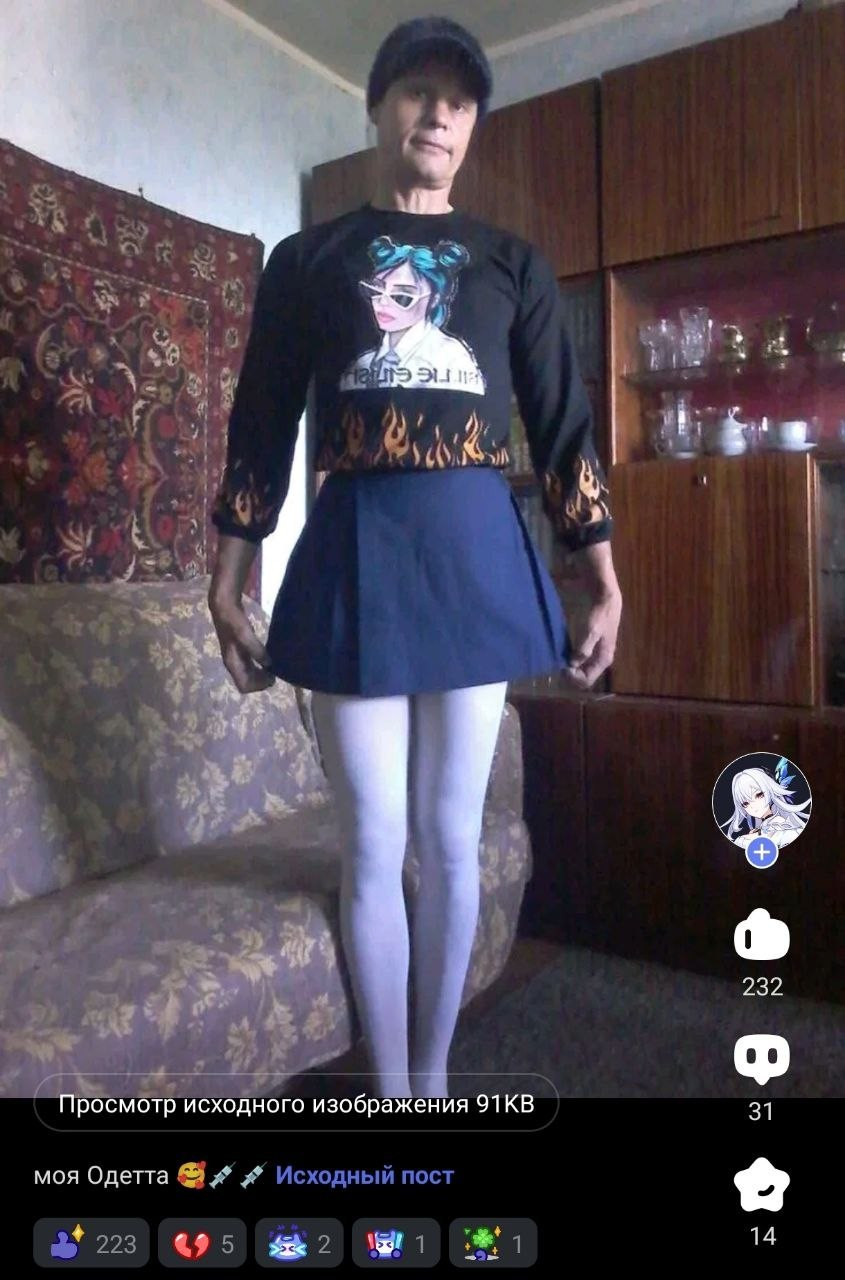Image resolution: width=845 pixels, height=1280 pixels.
Task: Select the thumbs-up reaction chip with 223
Action: [92, 1244]
